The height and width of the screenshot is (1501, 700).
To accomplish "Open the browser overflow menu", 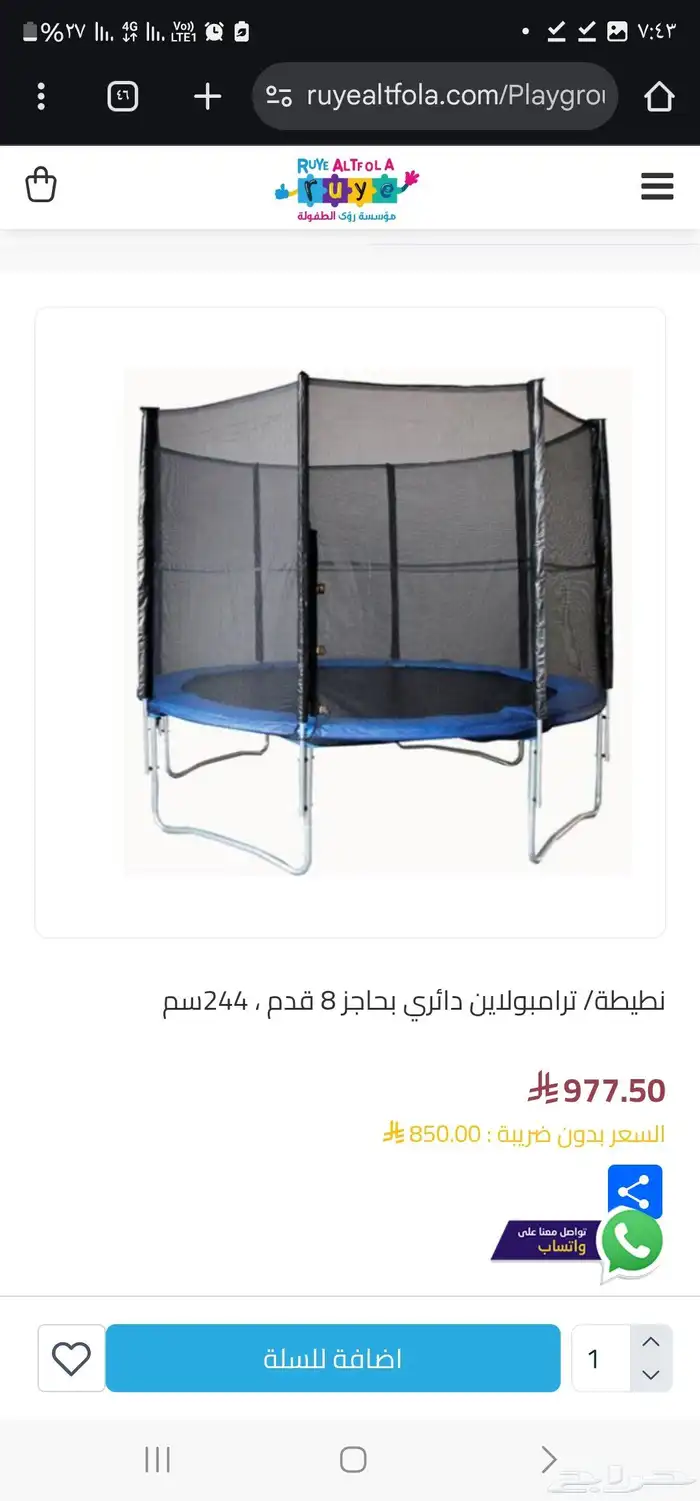I will (x=41, y=96).
